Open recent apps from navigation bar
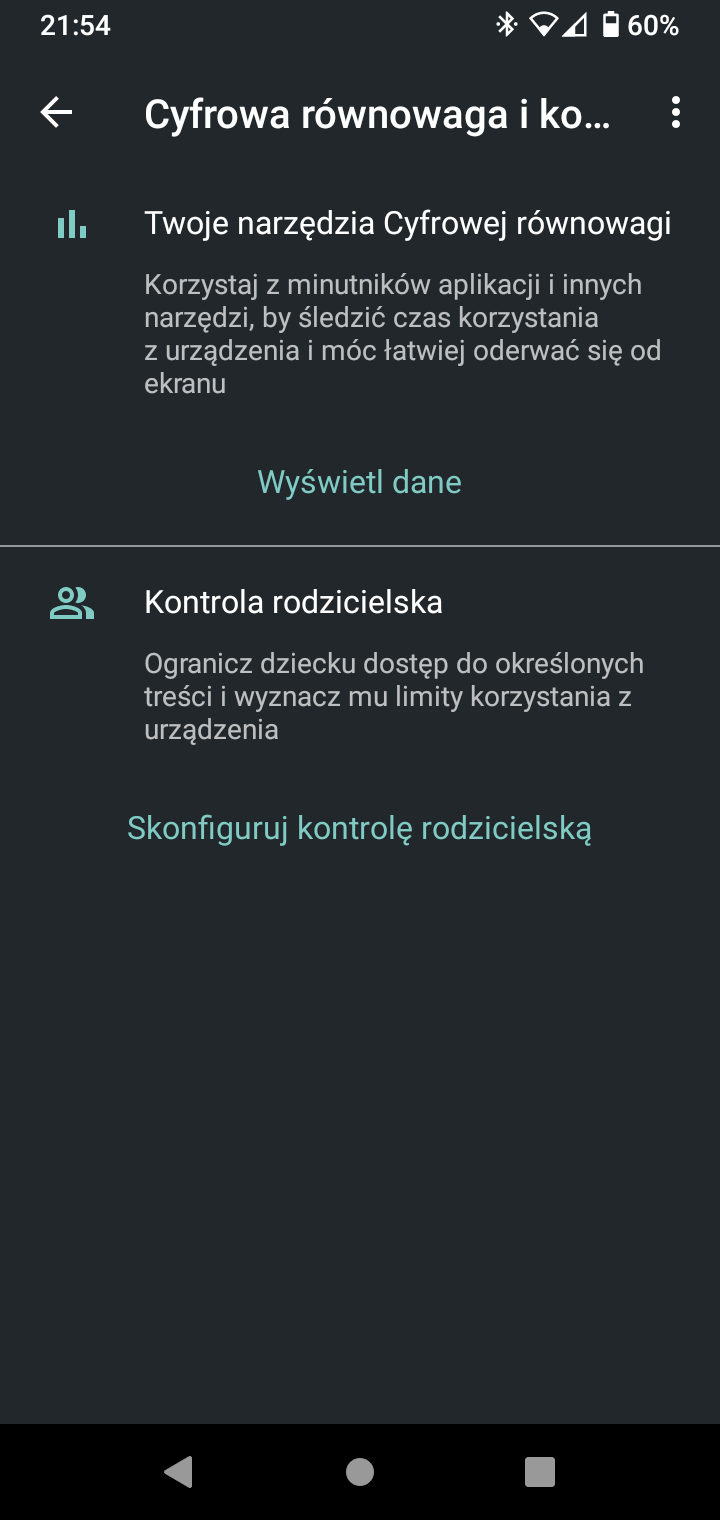 (540, 1471)
